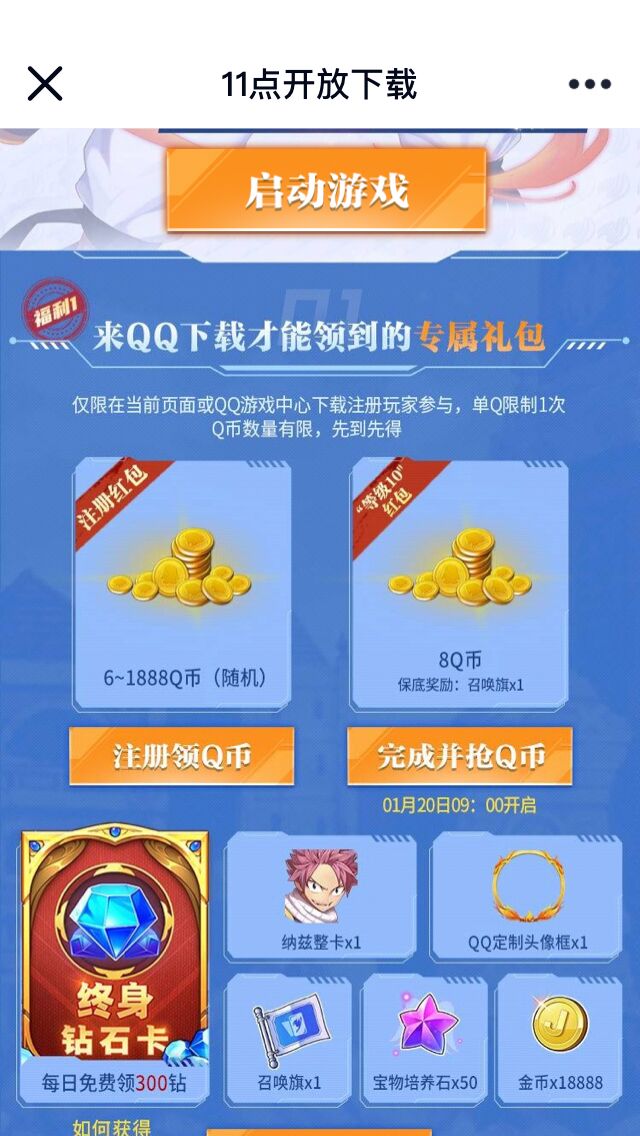The width and height of the screenshot is (640, 1136).
Task: Open 如何获得 link
Action: coord(112,1126)
